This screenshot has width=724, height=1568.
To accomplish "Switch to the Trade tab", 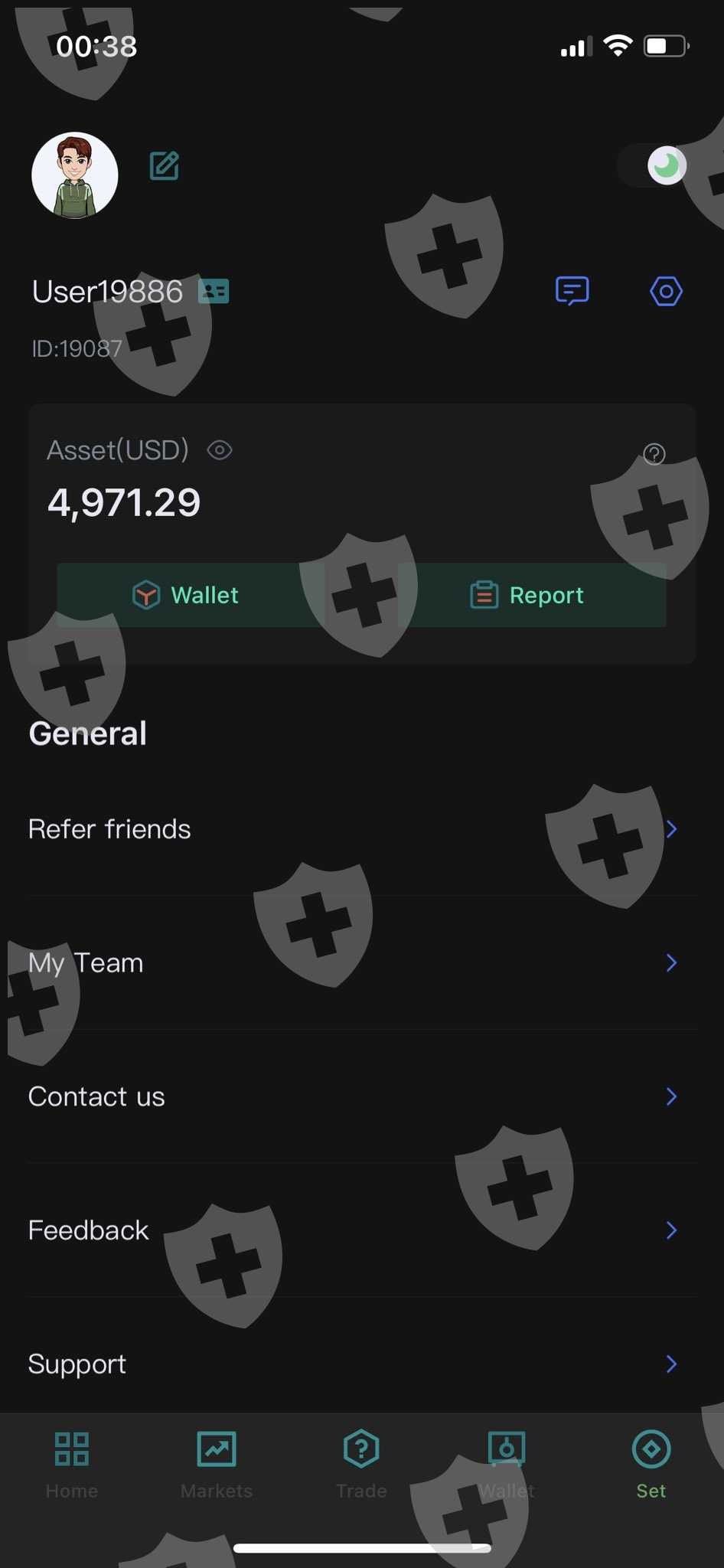I will coord(361,1465).
